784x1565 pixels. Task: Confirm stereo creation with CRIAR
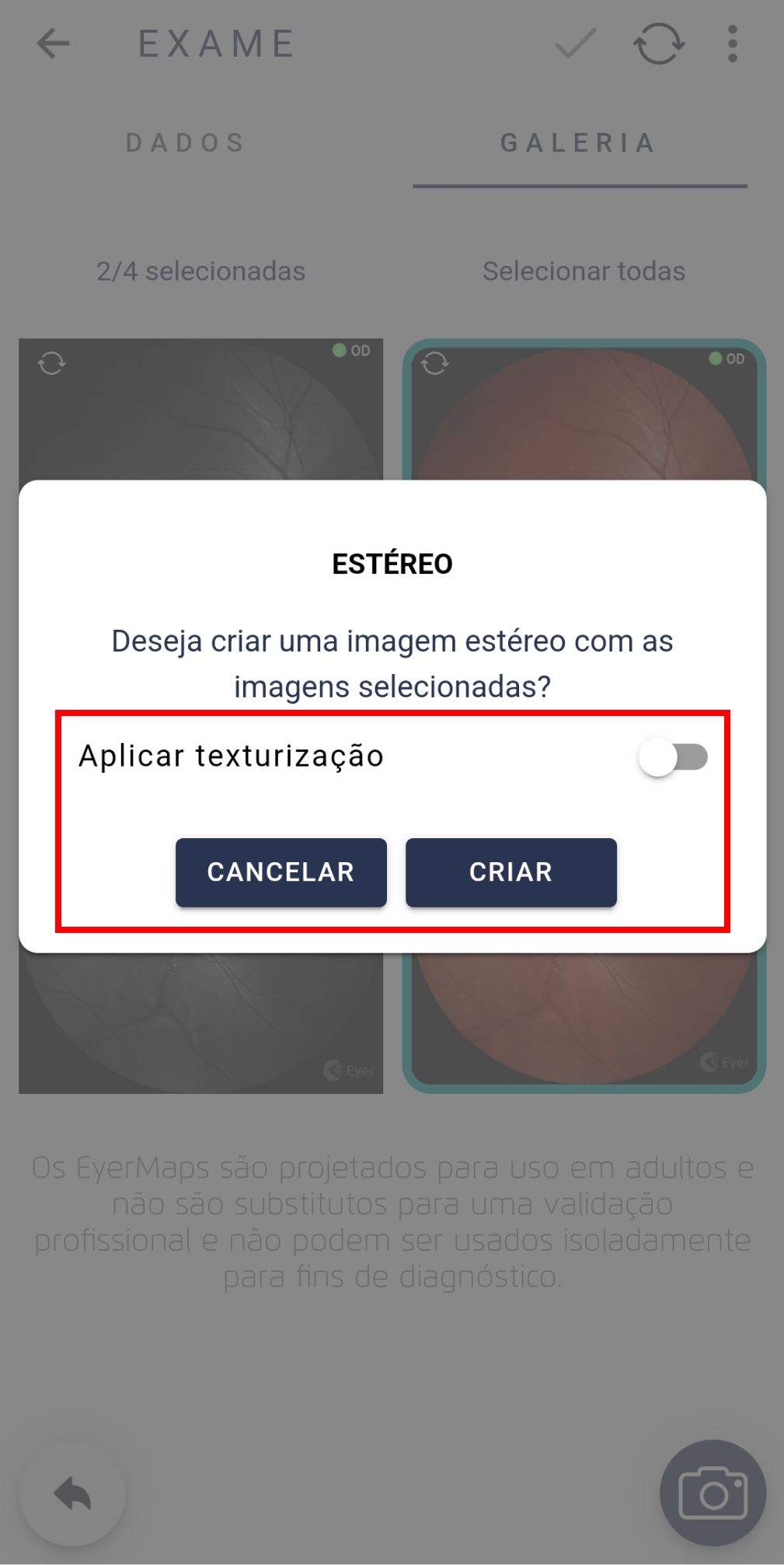click(511, 872)
